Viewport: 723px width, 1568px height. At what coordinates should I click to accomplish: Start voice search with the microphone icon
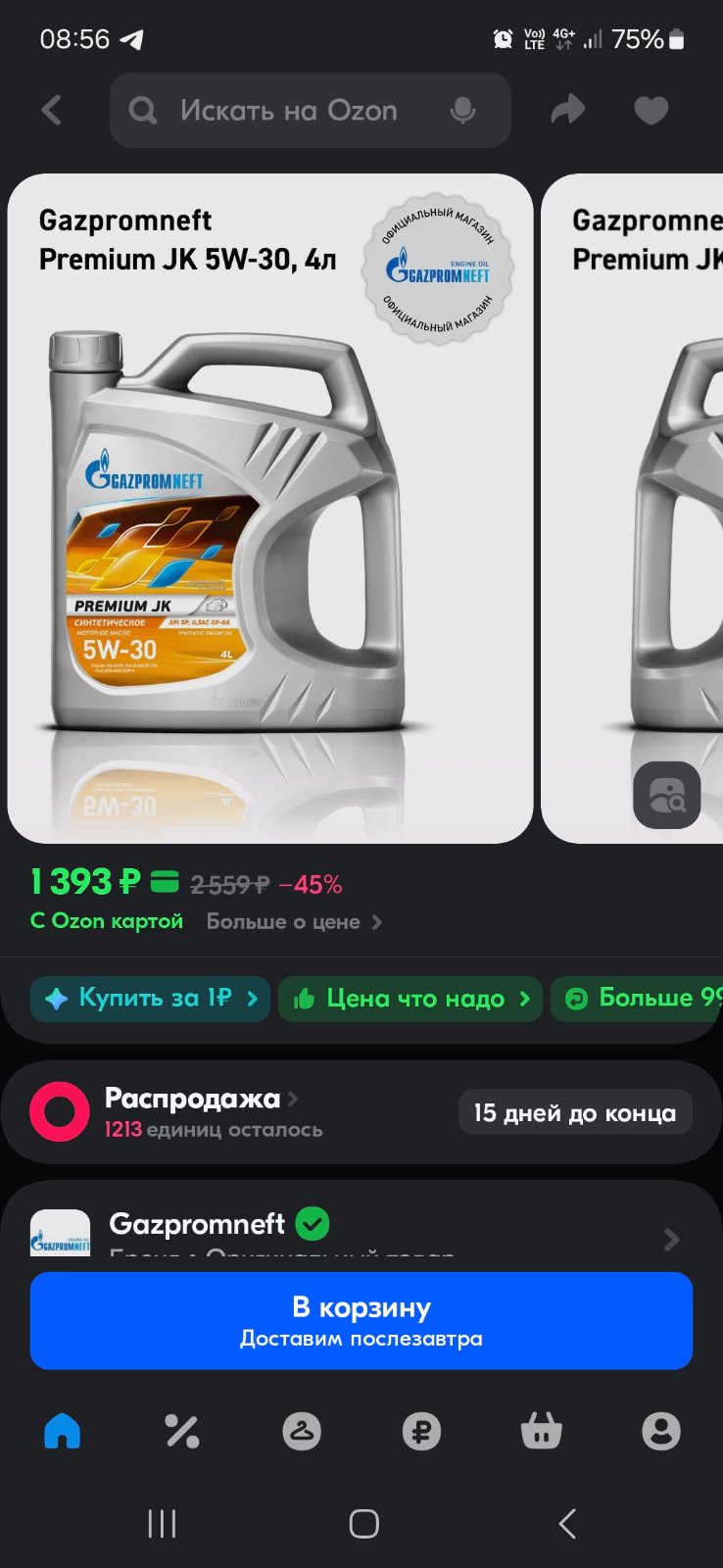(462, 111)
